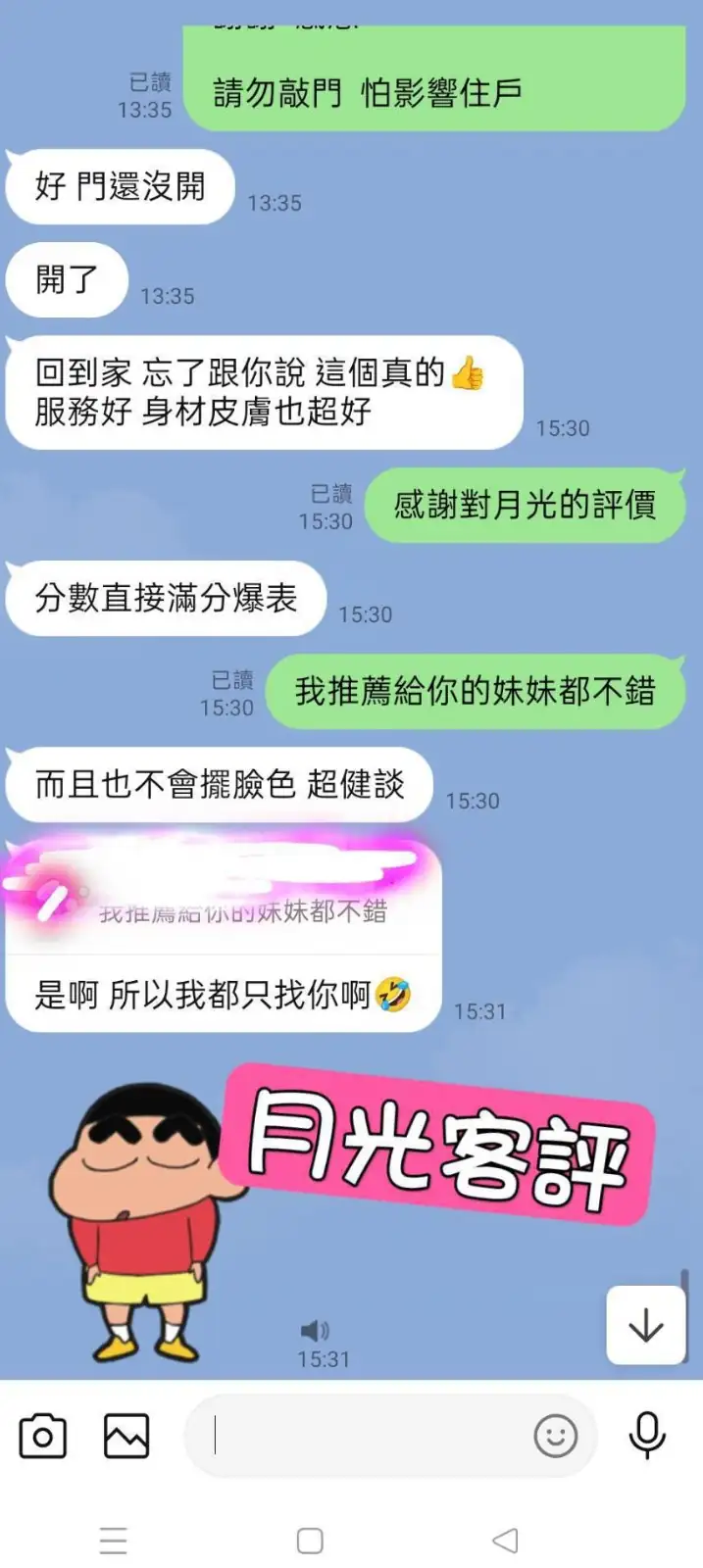Focus the message input field
This screenshot has height=1568, width=703.
(363, 1437)
